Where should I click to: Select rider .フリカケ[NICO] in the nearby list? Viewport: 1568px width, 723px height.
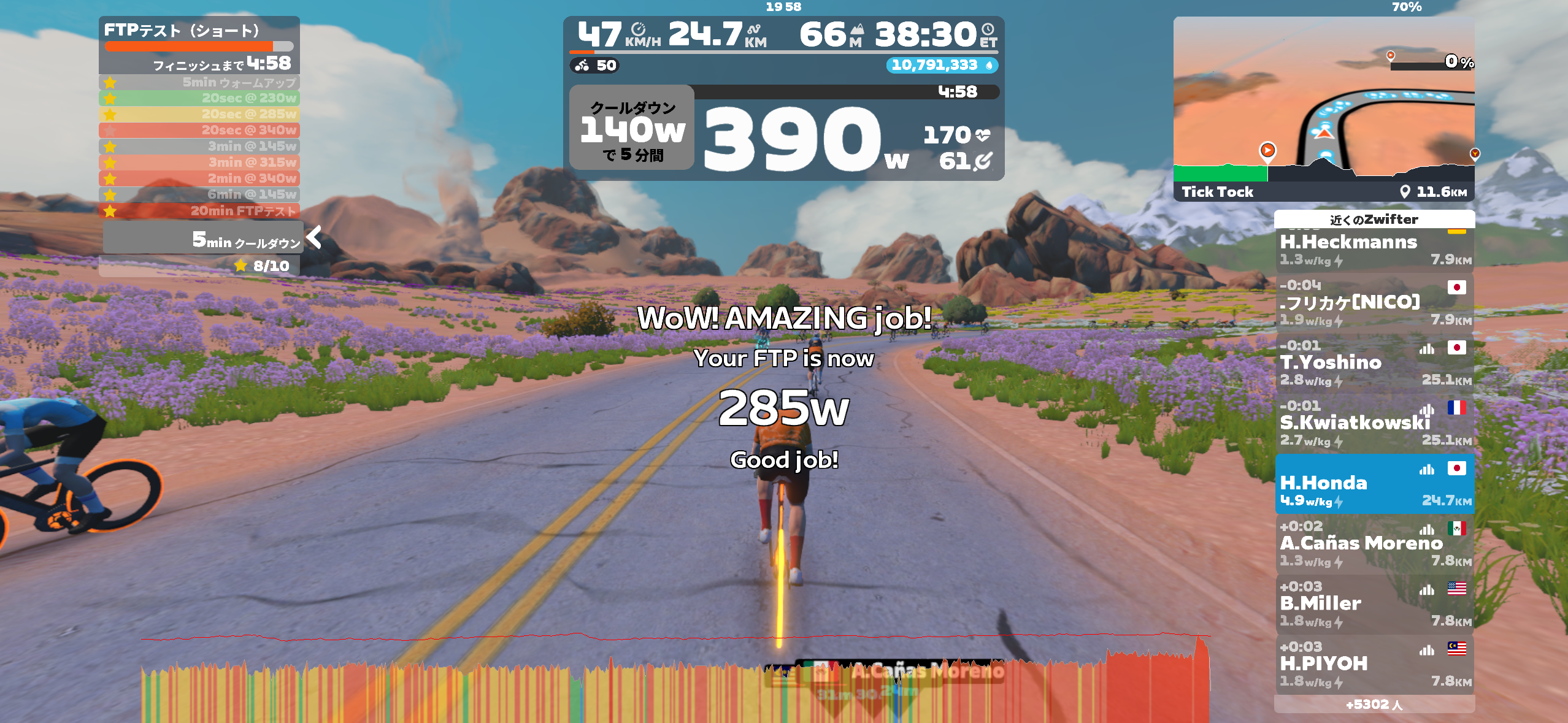click(1374, 303)
